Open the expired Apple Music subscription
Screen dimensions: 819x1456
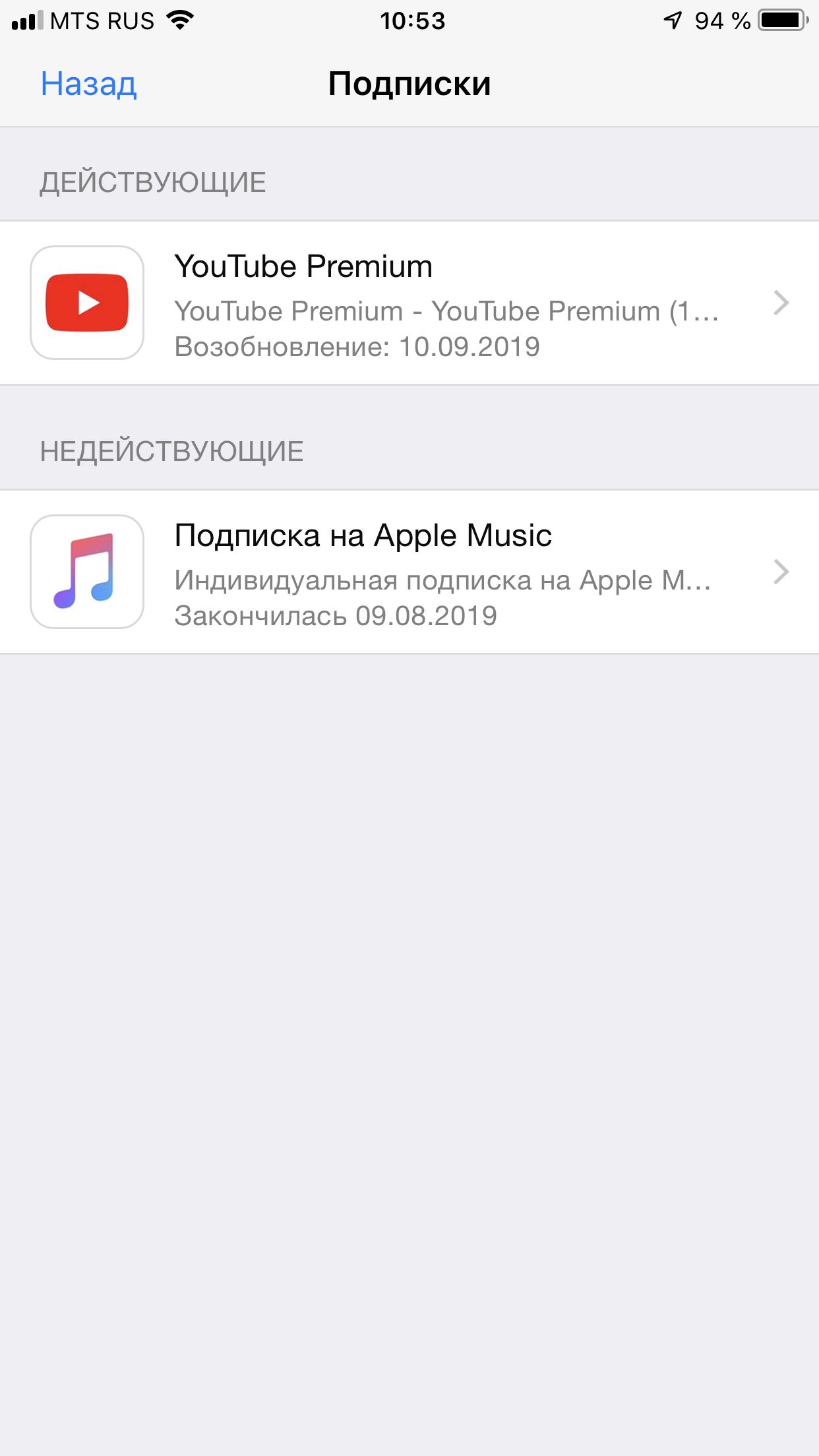point(409,572)
